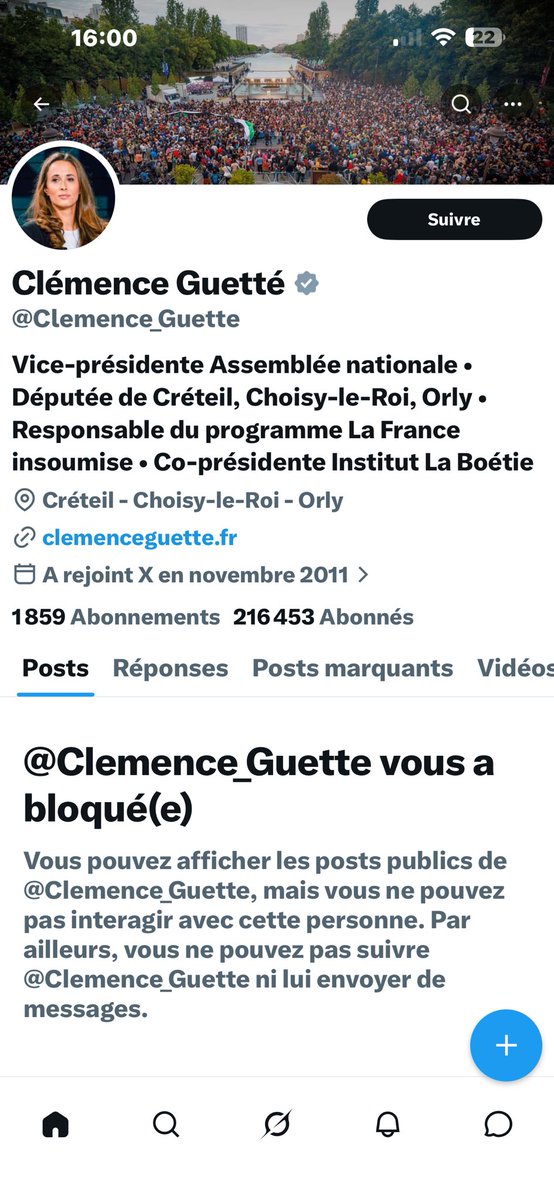Switch to the Réponses tab

[170, 668]
